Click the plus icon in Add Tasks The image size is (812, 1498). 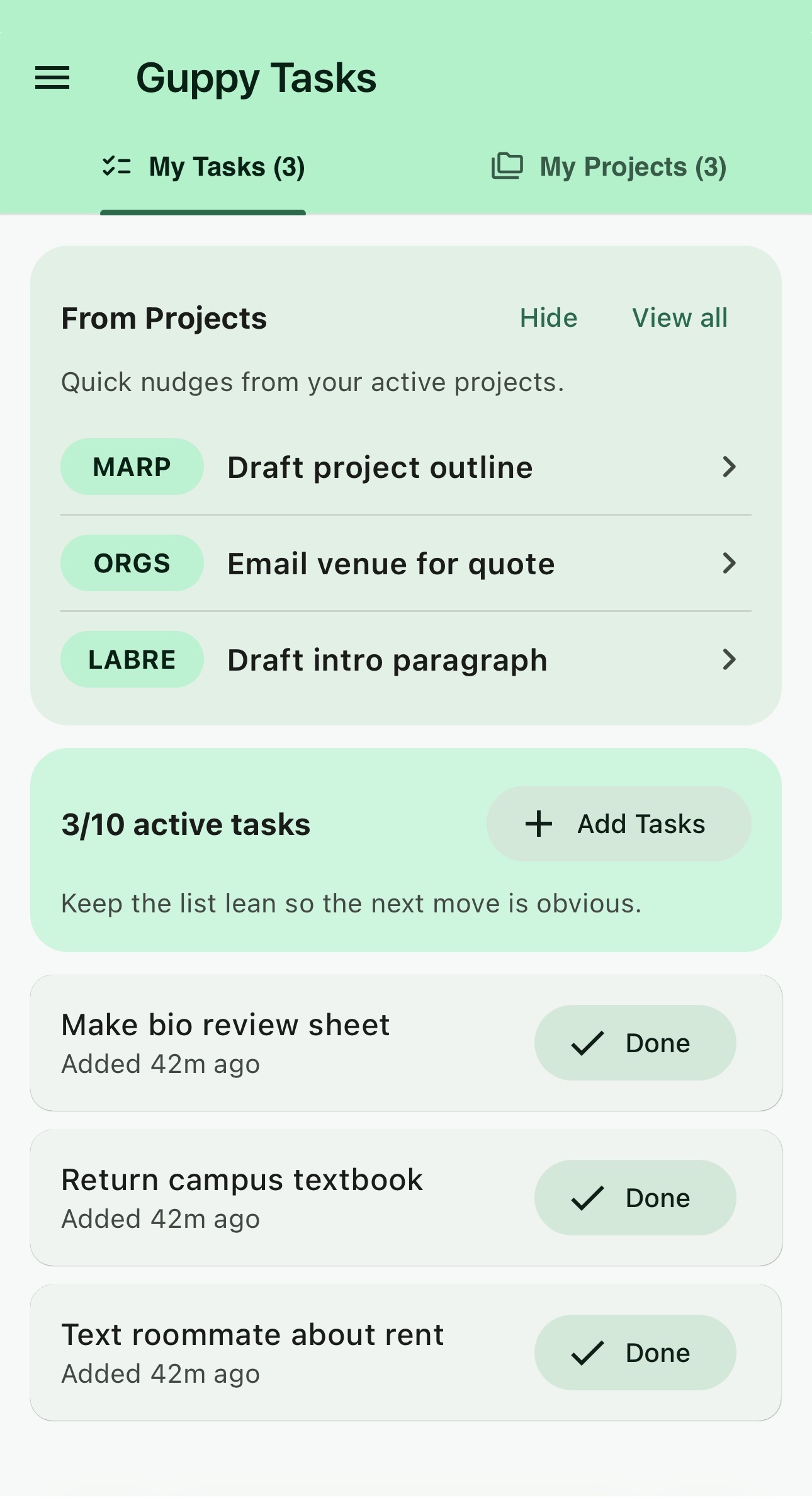(539, 823)
